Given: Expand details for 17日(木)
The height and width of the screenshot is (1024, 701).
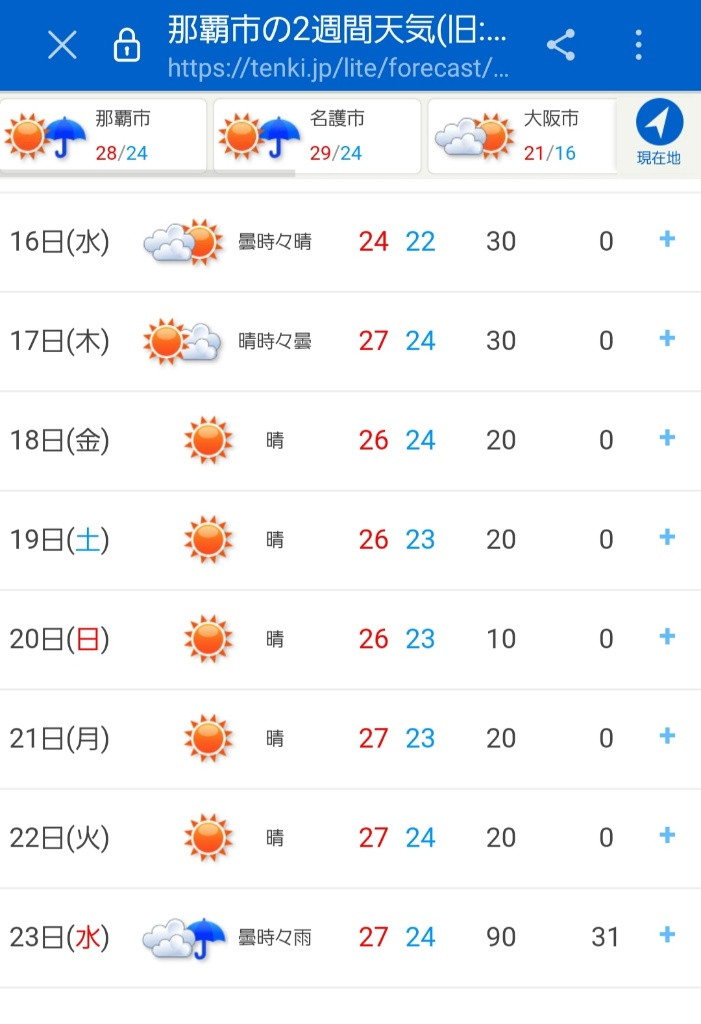Looking at the screenshot, I should [x=667, y=339].
